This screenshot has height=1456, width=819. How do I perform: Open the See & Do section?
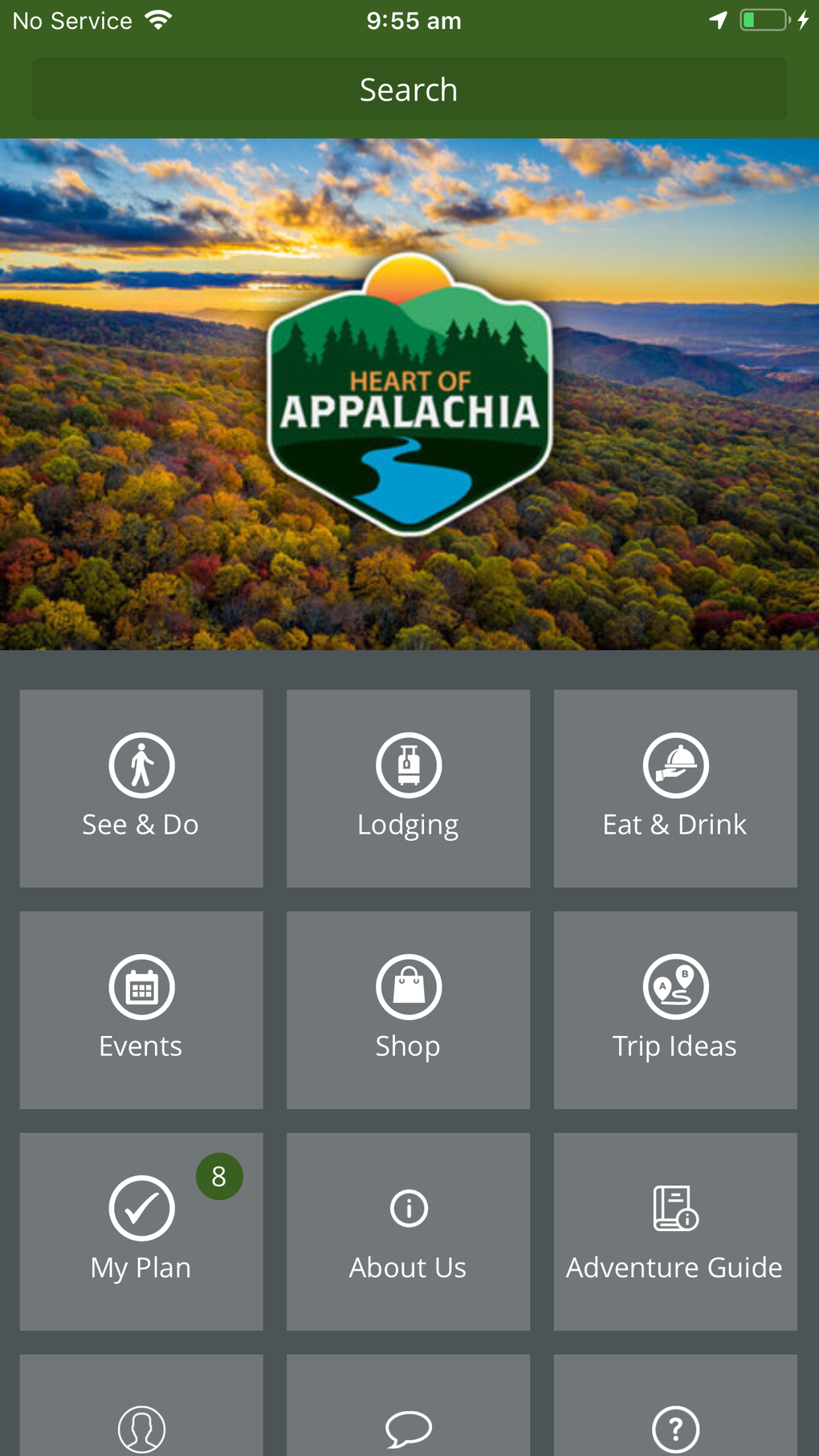click(x=141, y=789)
